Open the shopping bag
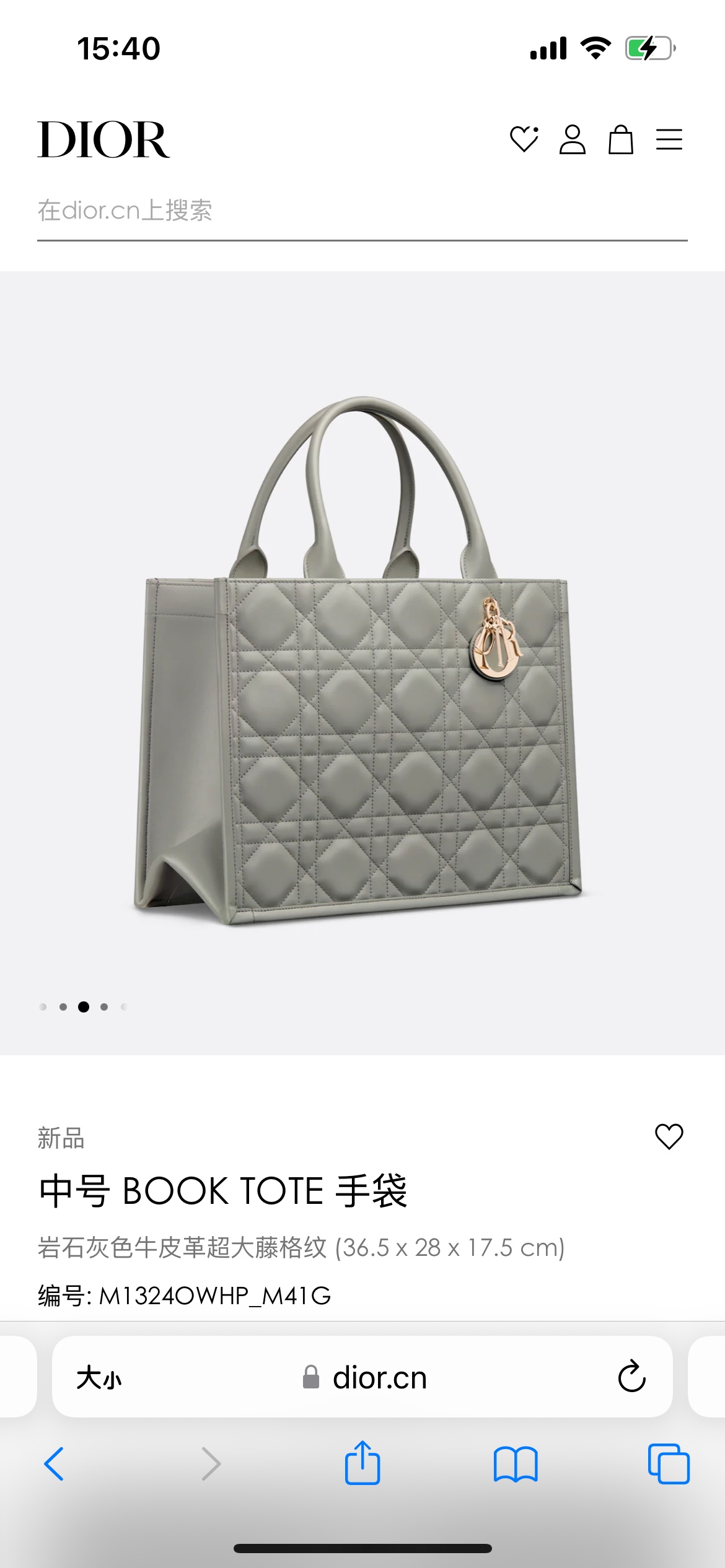 620,139
